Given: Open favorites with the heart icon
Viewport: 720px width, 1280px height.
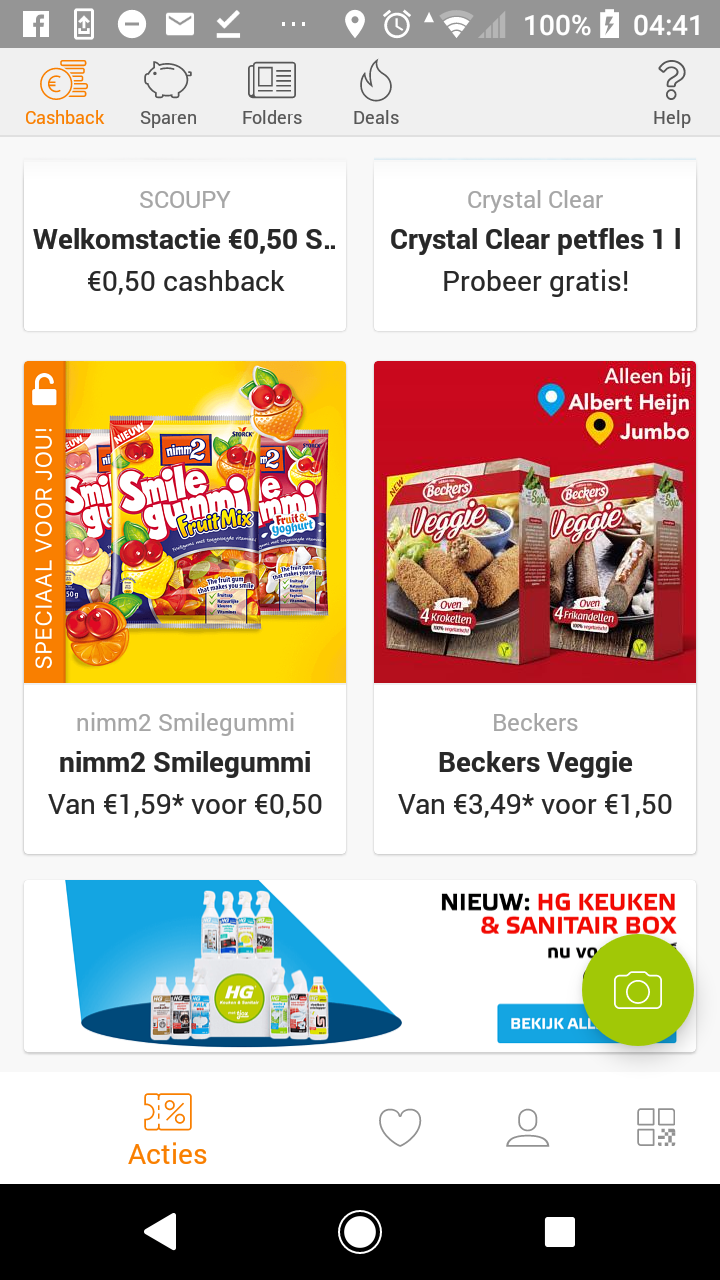Looking at the screenshot, I should [x=400, y=1128].
